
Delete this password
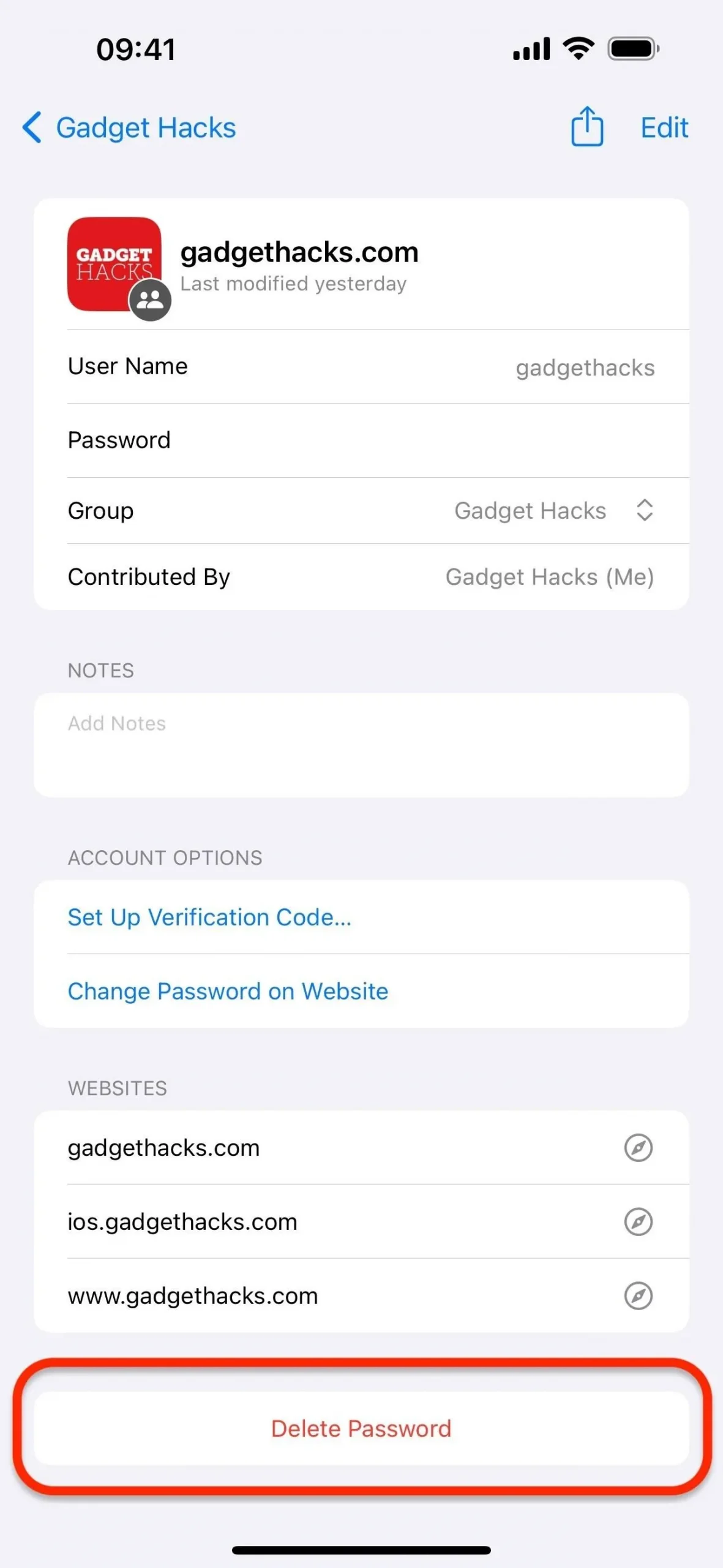[x=361, y=1428]
